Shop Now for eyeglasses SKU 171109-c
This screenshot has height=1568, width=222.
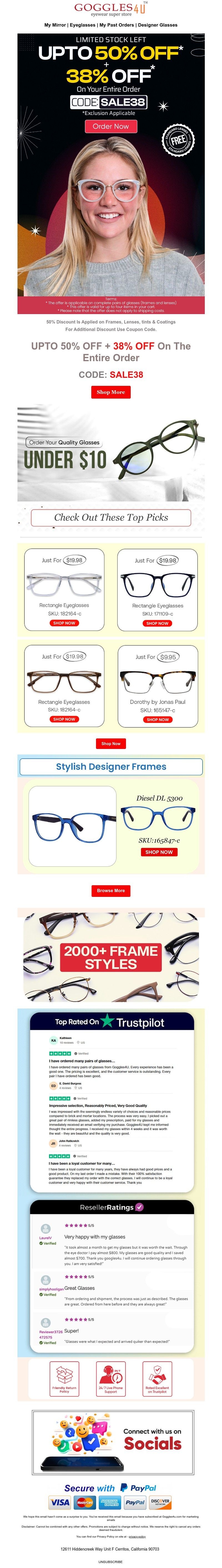tap(157, 623)
